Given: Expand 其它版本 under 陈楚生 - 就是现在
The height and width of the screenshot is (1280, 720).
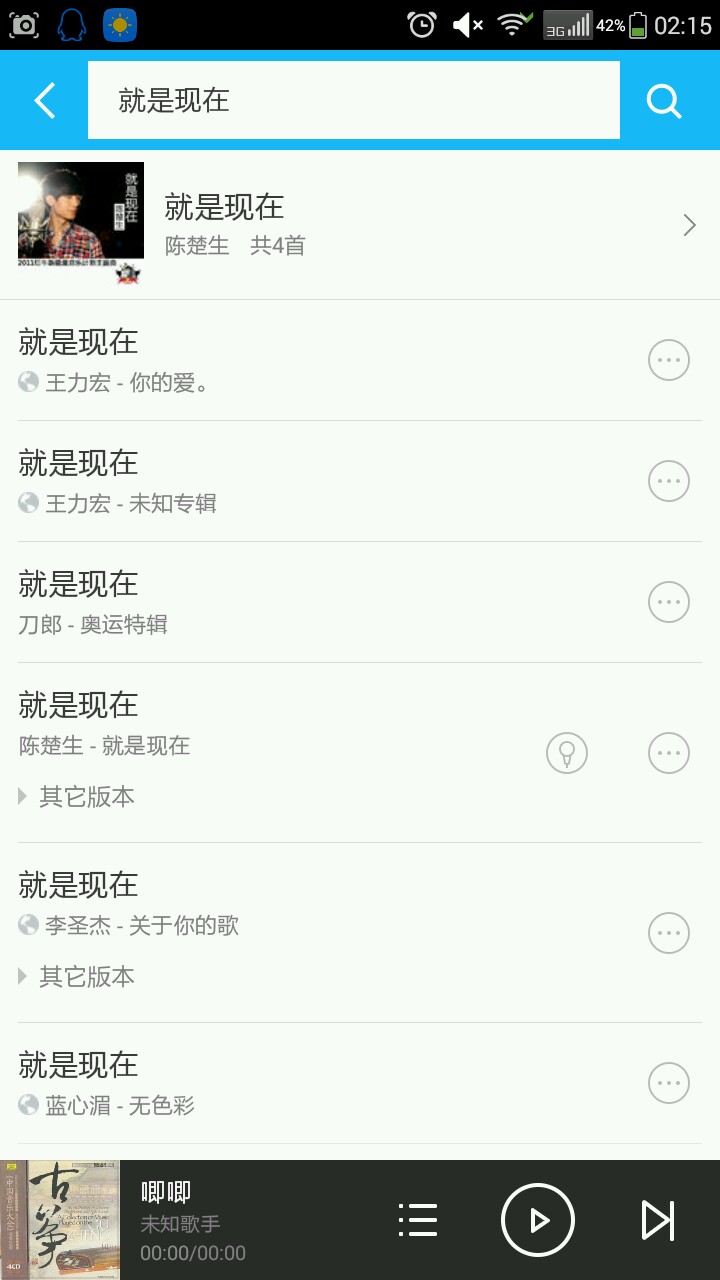Looking at the screenshot, I should point(78,797).
